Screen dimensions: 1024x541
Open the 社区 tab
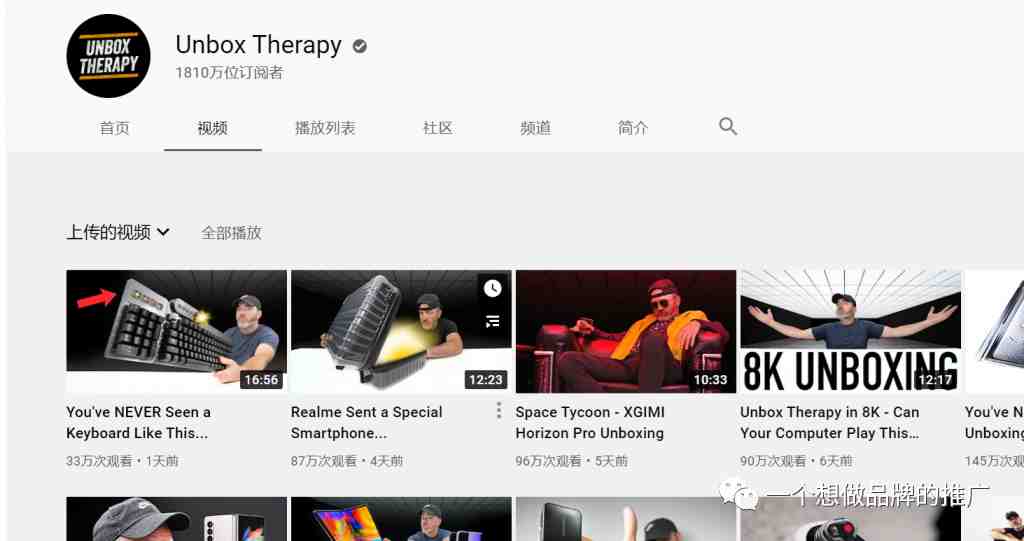pyautogui.click(x=438, y=128)
